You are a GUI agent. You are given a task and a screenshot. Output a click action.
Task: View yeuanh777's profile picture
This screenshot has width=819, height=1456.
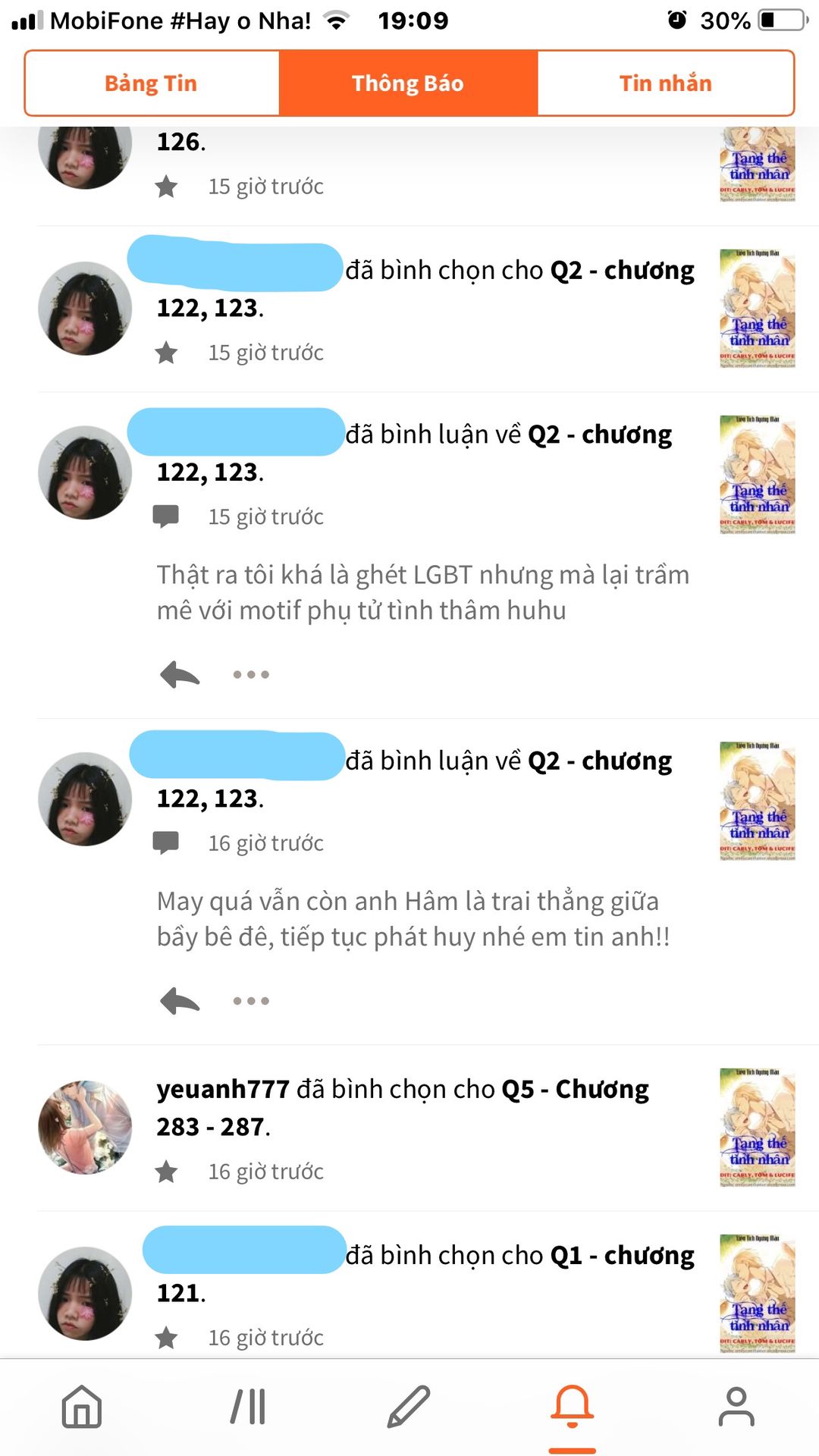pyautogui.click(x=85, y=1127)
